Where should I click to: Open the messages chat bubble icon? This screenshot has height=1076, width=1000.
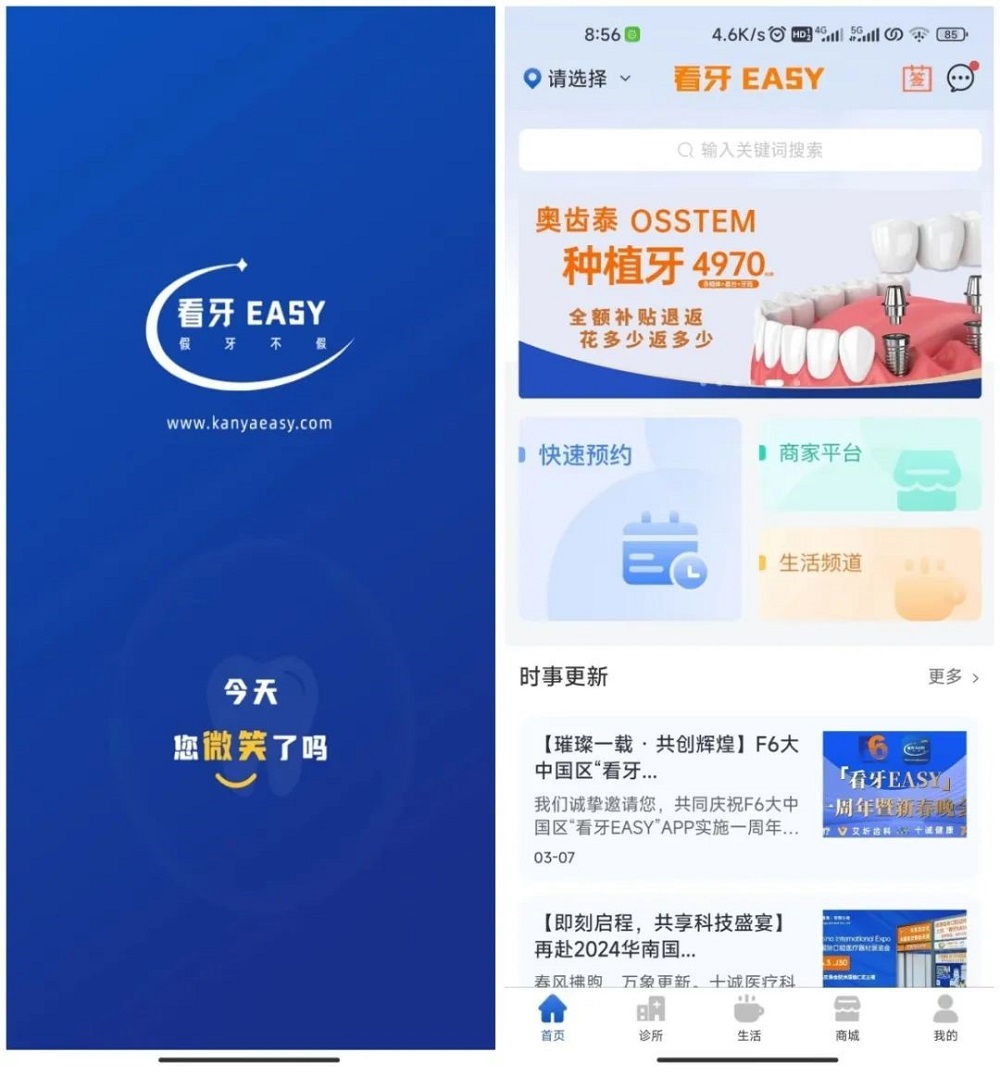click(x=961, y=78)
